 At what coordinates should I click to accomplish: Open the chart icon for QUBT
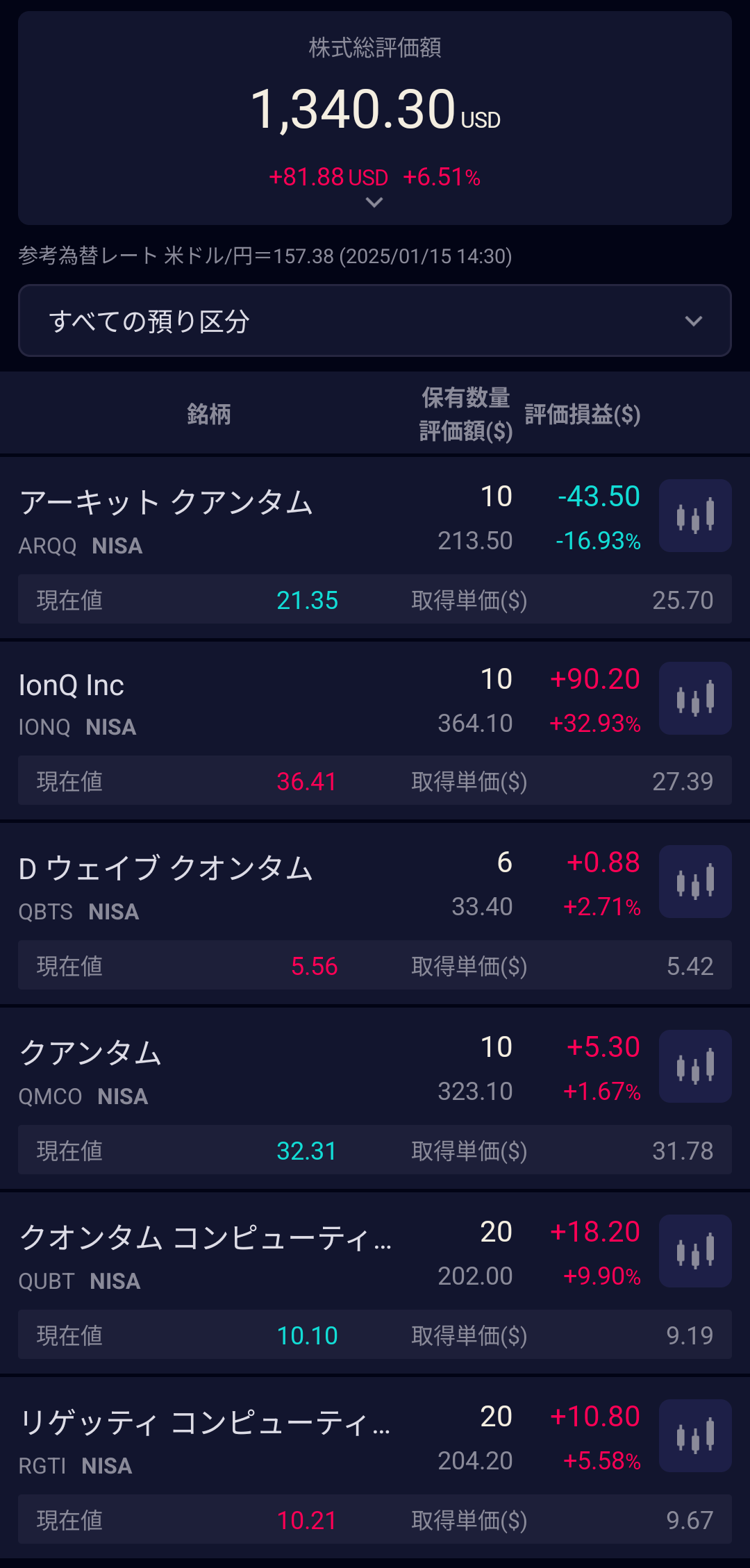click(x=695, y=1251)
